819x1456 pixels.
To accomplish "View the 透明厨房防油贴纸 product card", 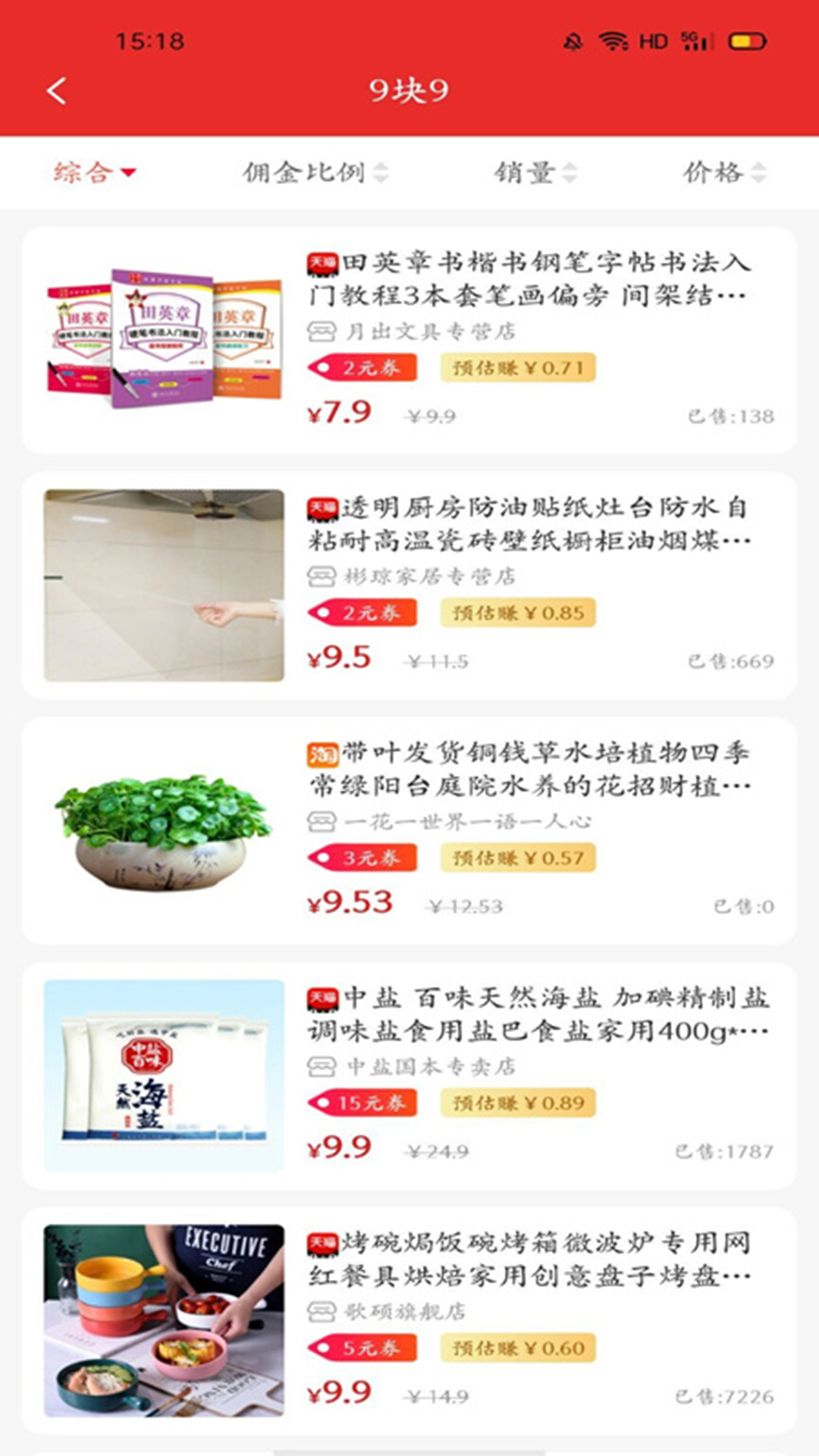I will (409, 585).
